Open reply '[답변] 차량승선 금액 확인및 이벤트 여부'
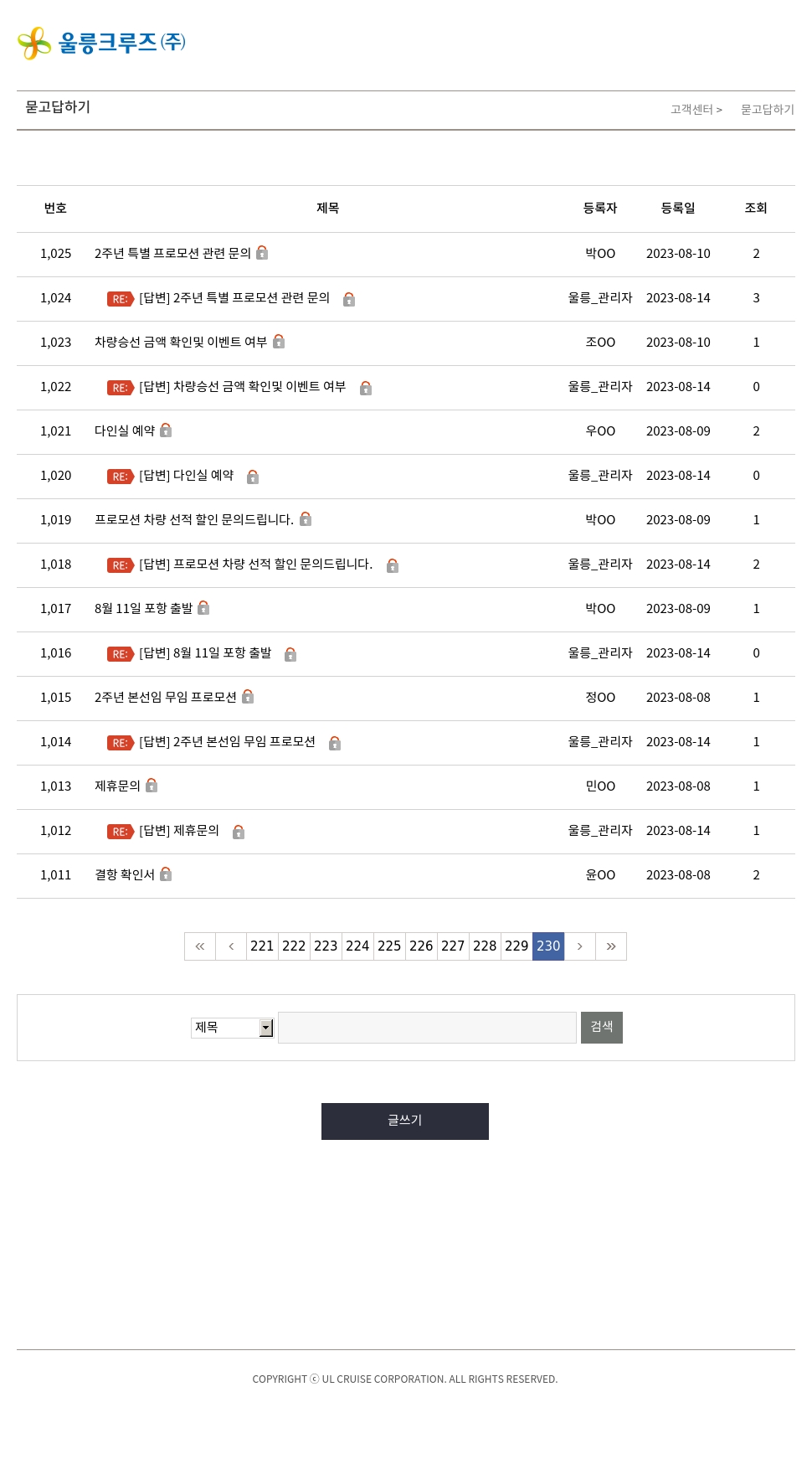Viewport: 812px width, 1459px height. coord(242,387)
